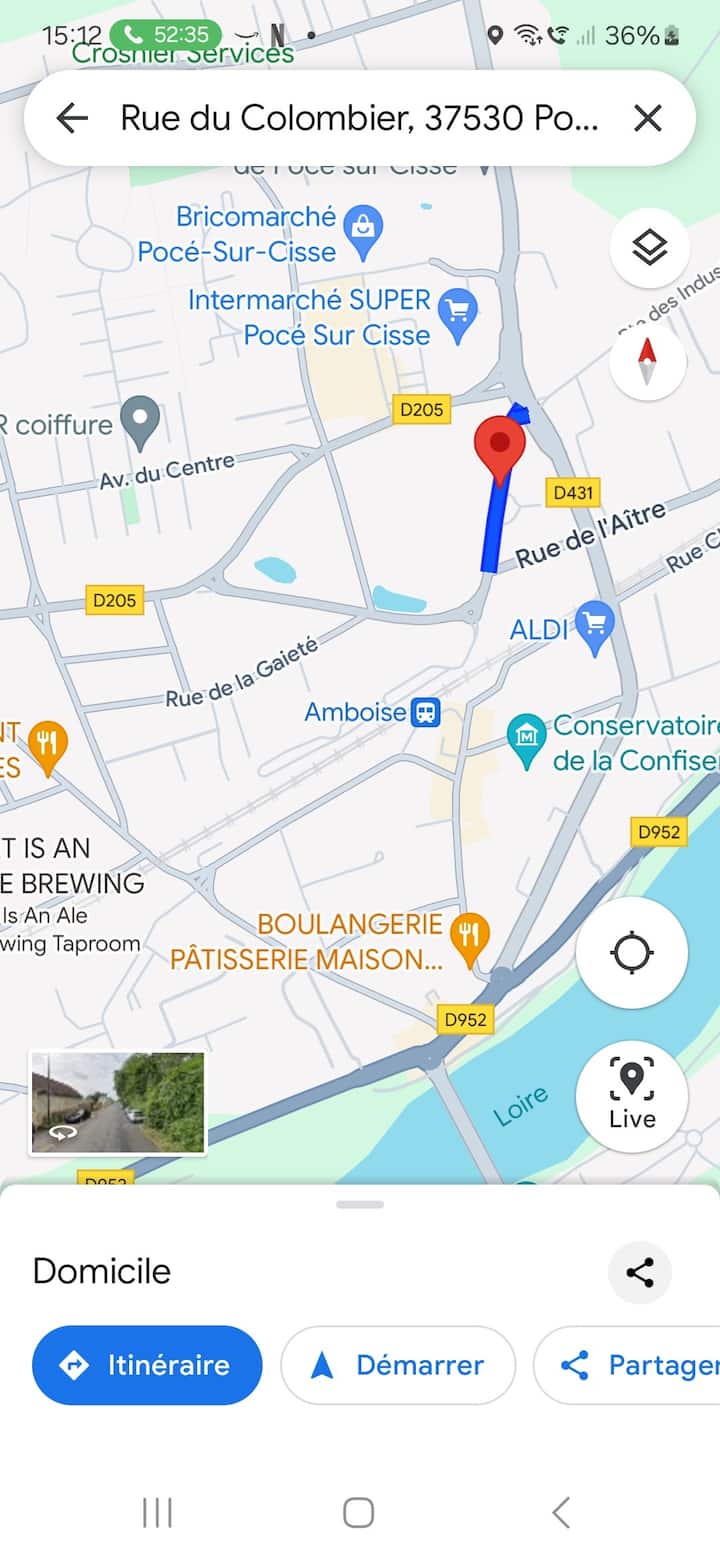Expand the Domicile bottom sheet handle
The width and height of the screenshot is (720, 1560).
pos(360,1204)
